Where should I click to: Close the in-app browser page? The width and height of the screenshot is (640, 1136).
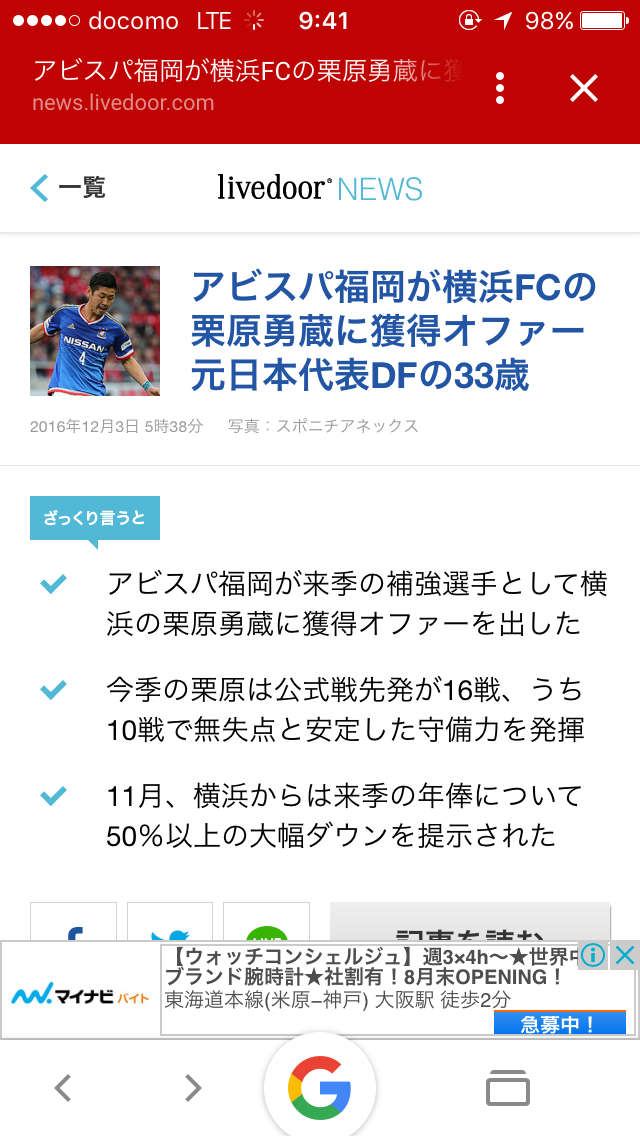click(x=584, y=88)
